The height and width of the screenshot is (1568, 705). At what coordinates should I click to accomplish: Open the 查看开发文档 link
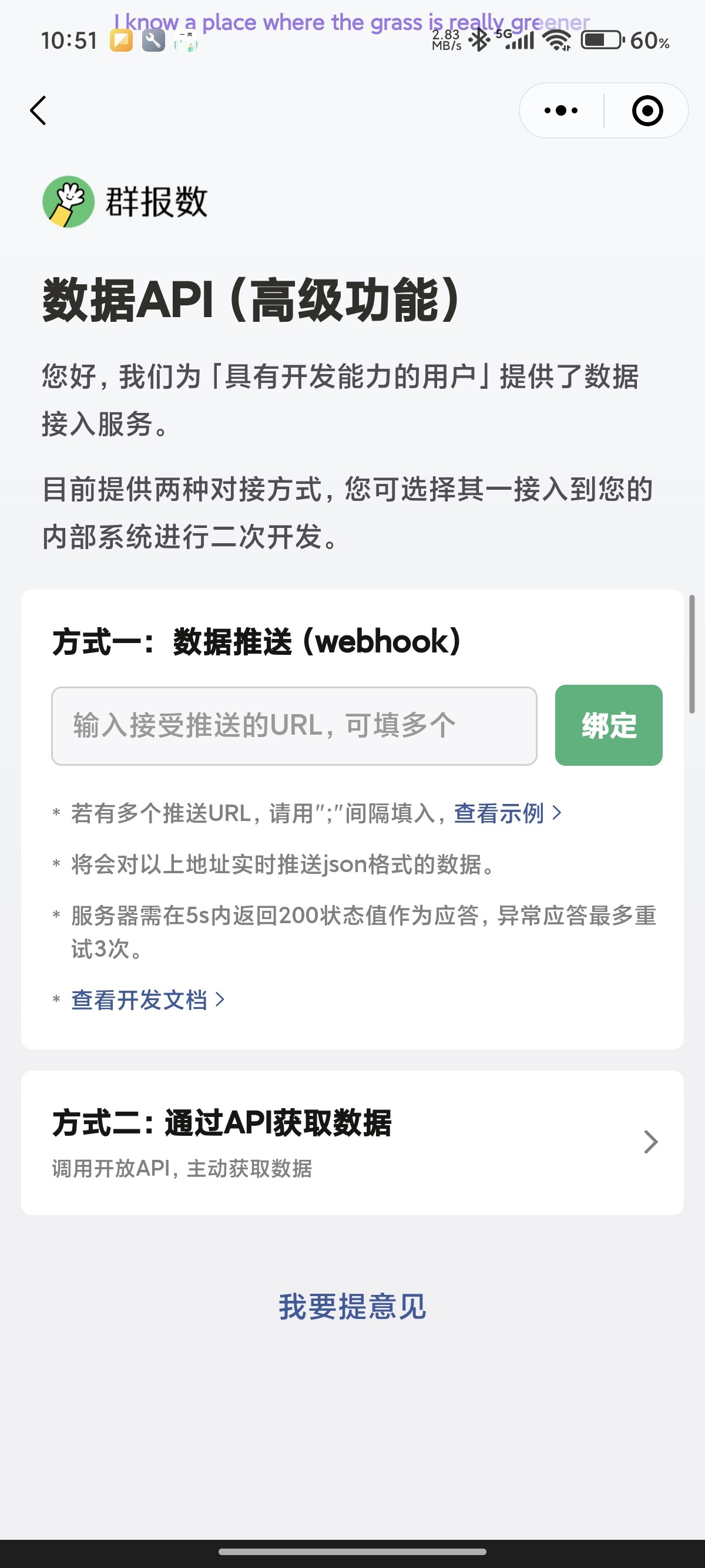pyautogui.click(x=147, y=1000)
